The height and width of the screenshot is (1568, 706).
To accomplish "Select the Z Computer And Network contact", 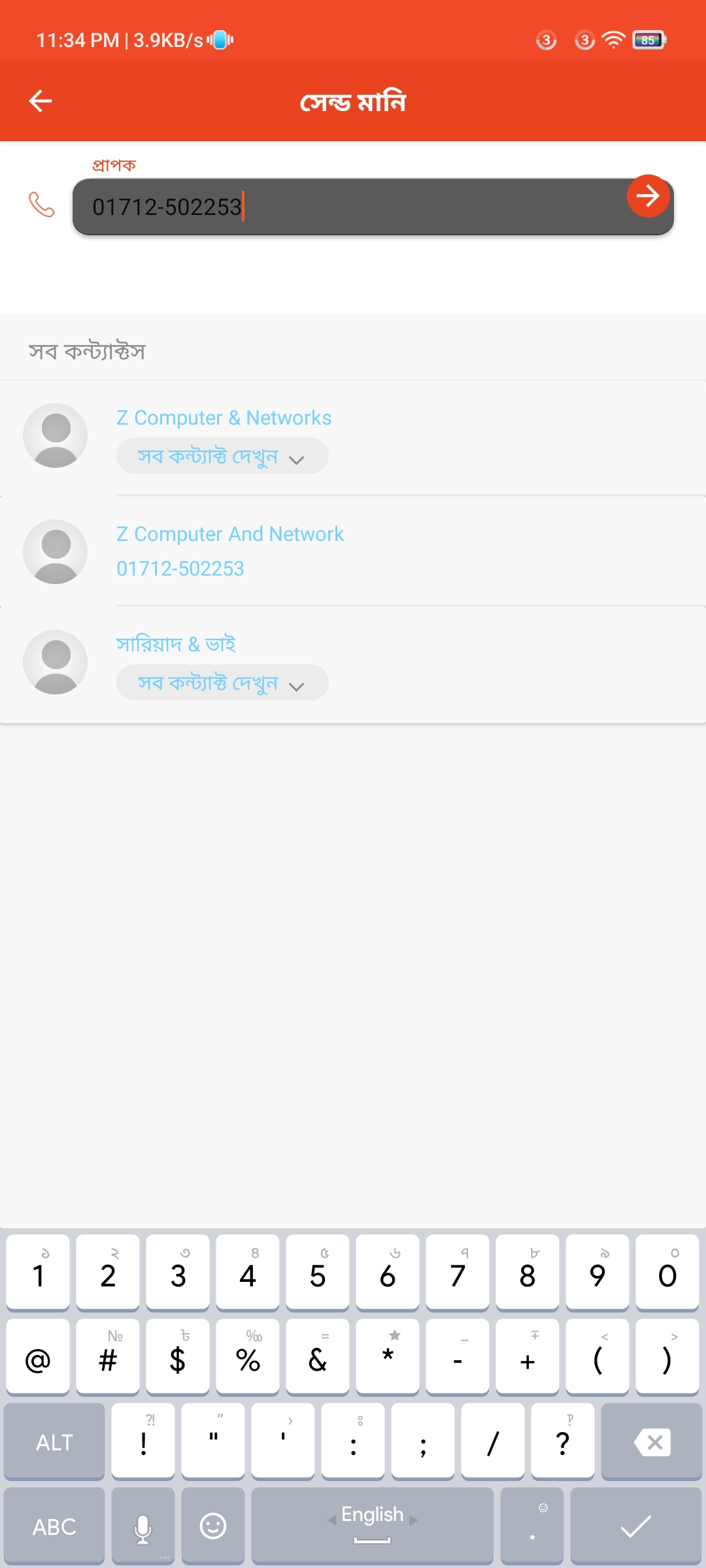I will pyautogui.click(x=230, y=551).
